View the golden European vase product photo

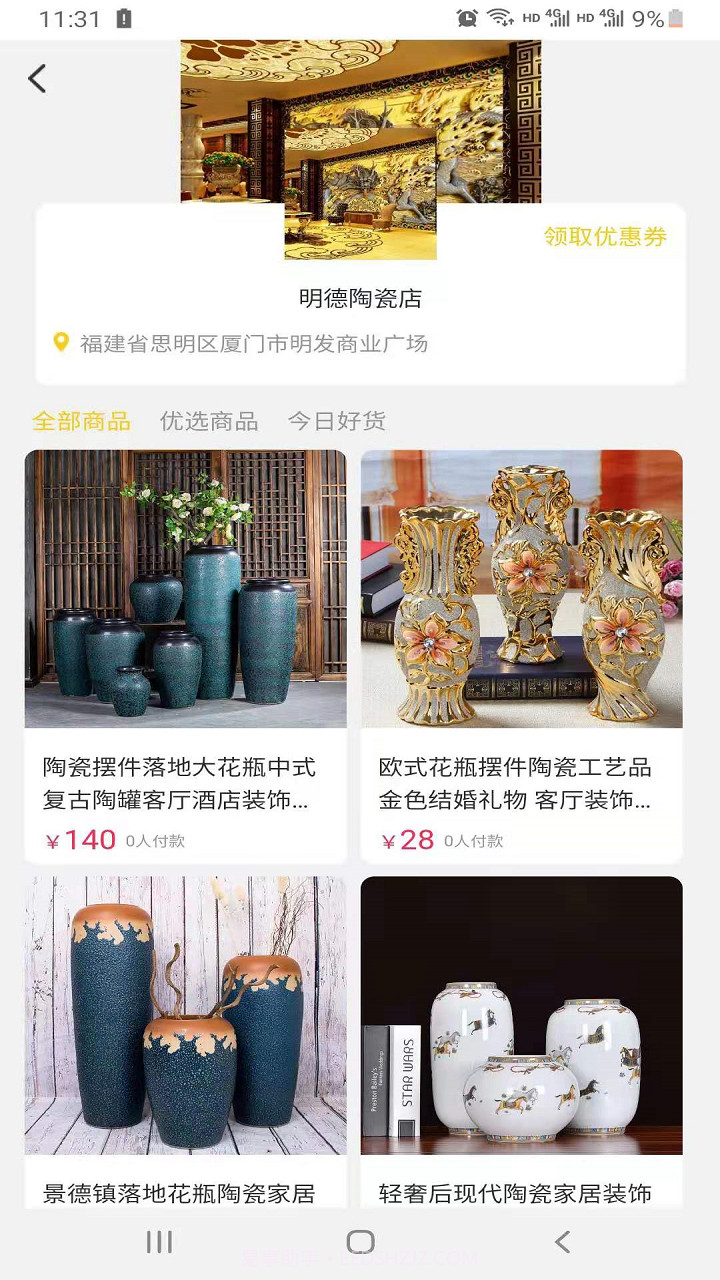(x=524, y=590)
